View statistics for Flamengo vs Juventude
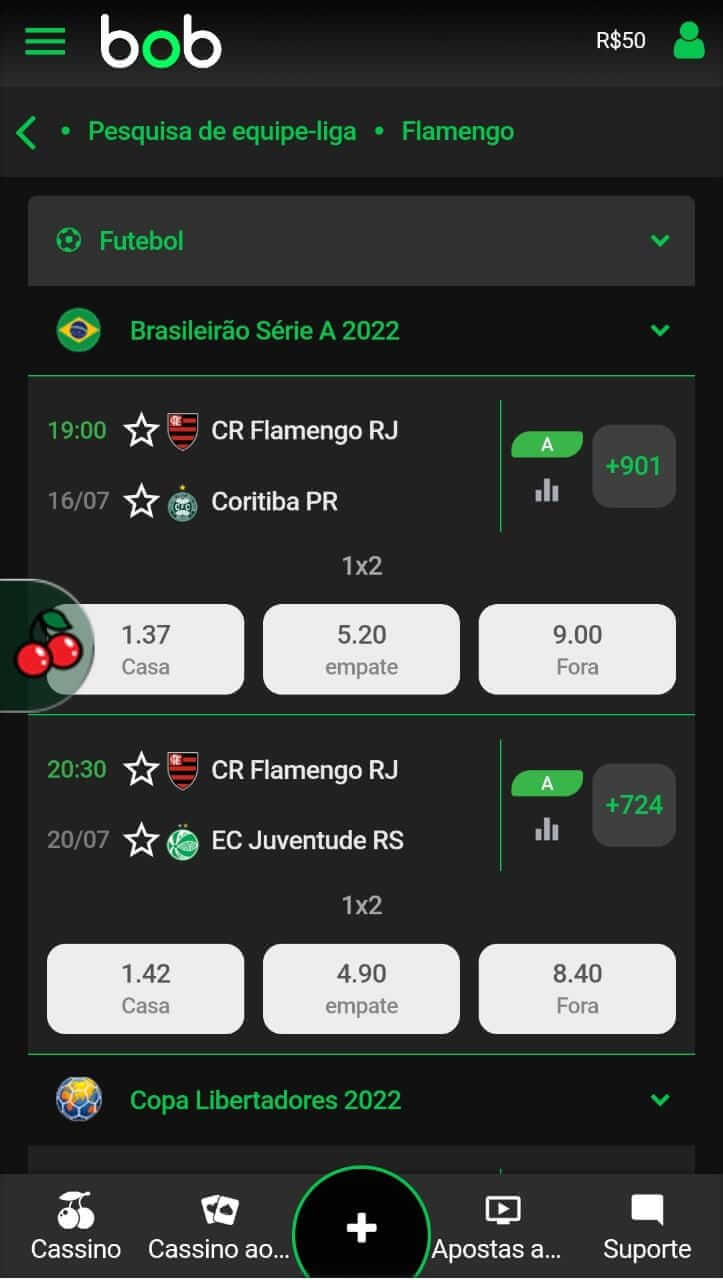The height and width of the screenshot is (1280, 723). pyautogui.click(x=547, y=828)
